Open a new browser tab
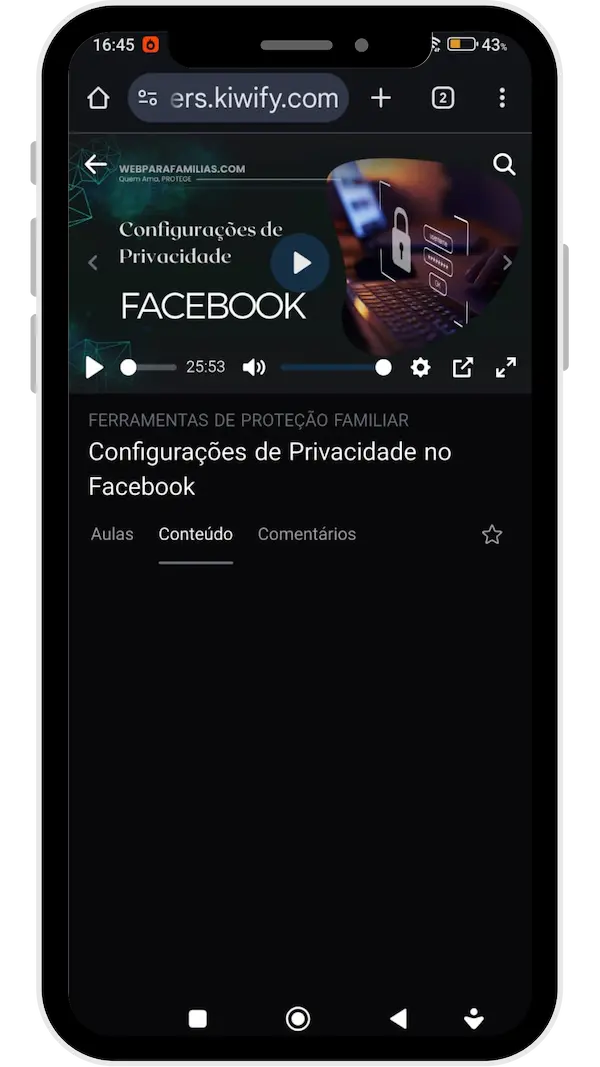Screen dimensions: 600x1067 point(381,98)
